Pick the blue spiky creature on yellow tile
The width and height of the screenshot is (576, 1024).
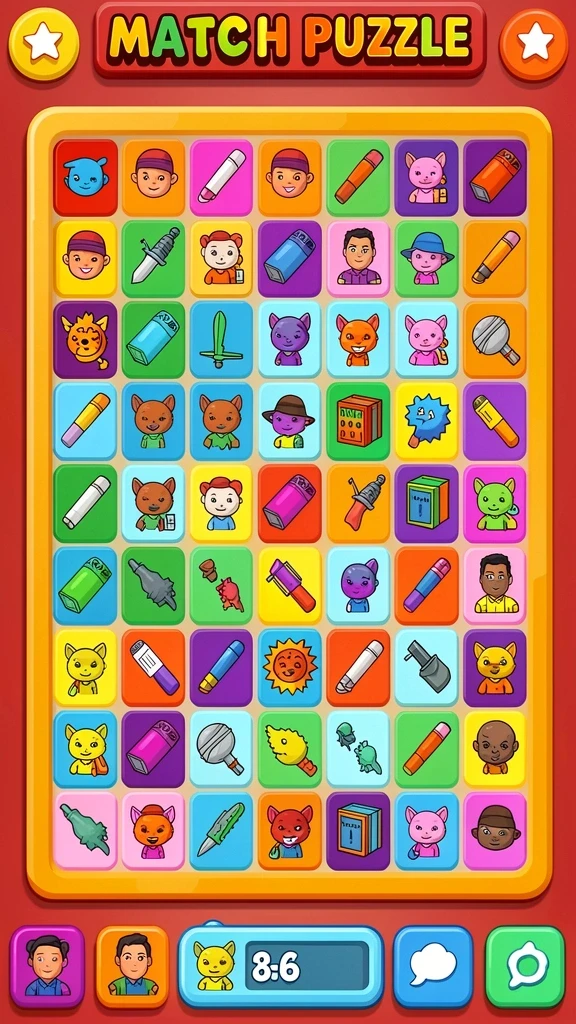426,421
